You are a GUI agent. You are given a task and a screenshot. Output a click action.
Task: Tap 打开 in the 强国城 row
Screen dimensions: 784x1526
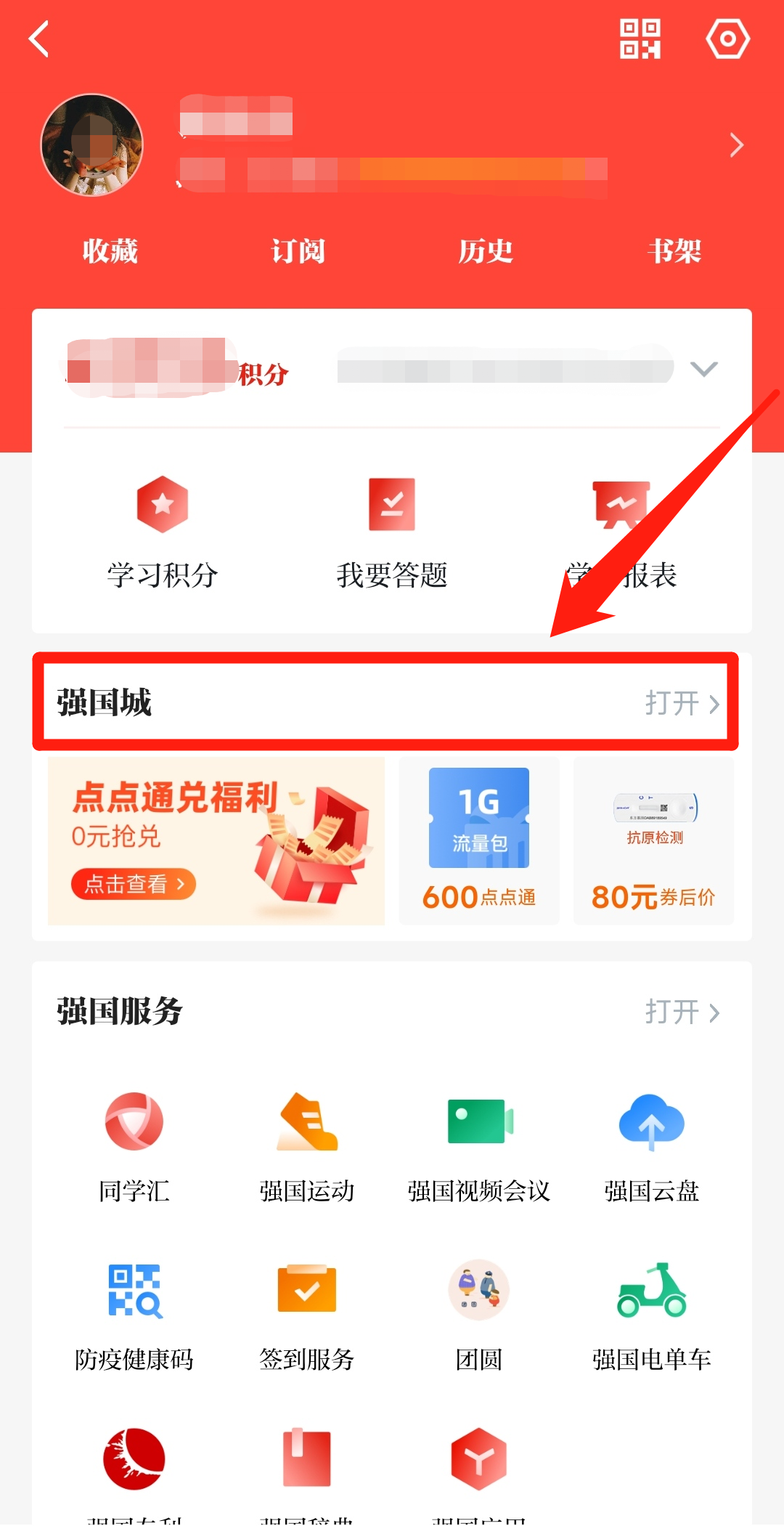coord(681,703)
